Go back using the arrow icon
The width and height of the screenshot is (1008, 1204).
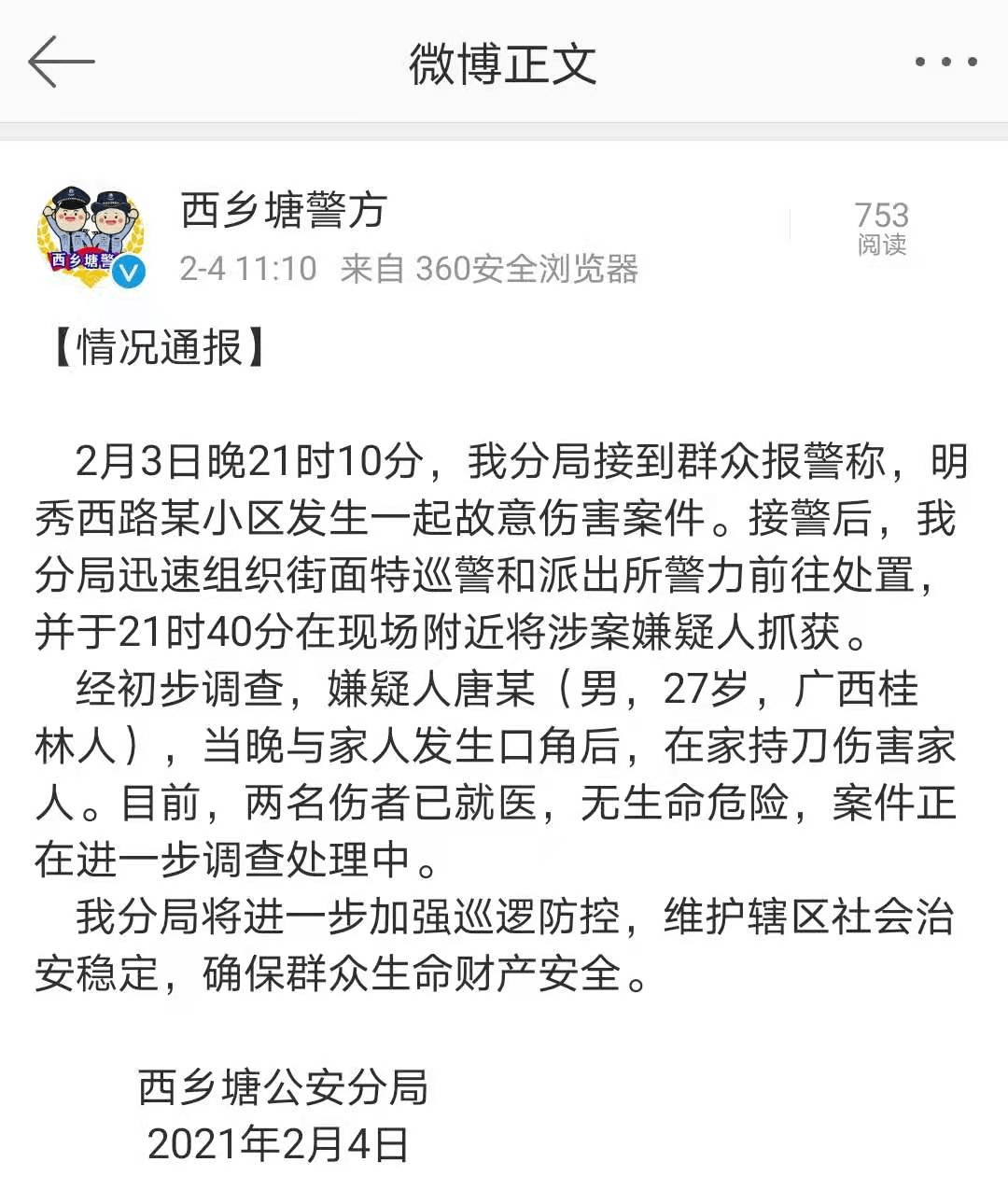(62, 63)
